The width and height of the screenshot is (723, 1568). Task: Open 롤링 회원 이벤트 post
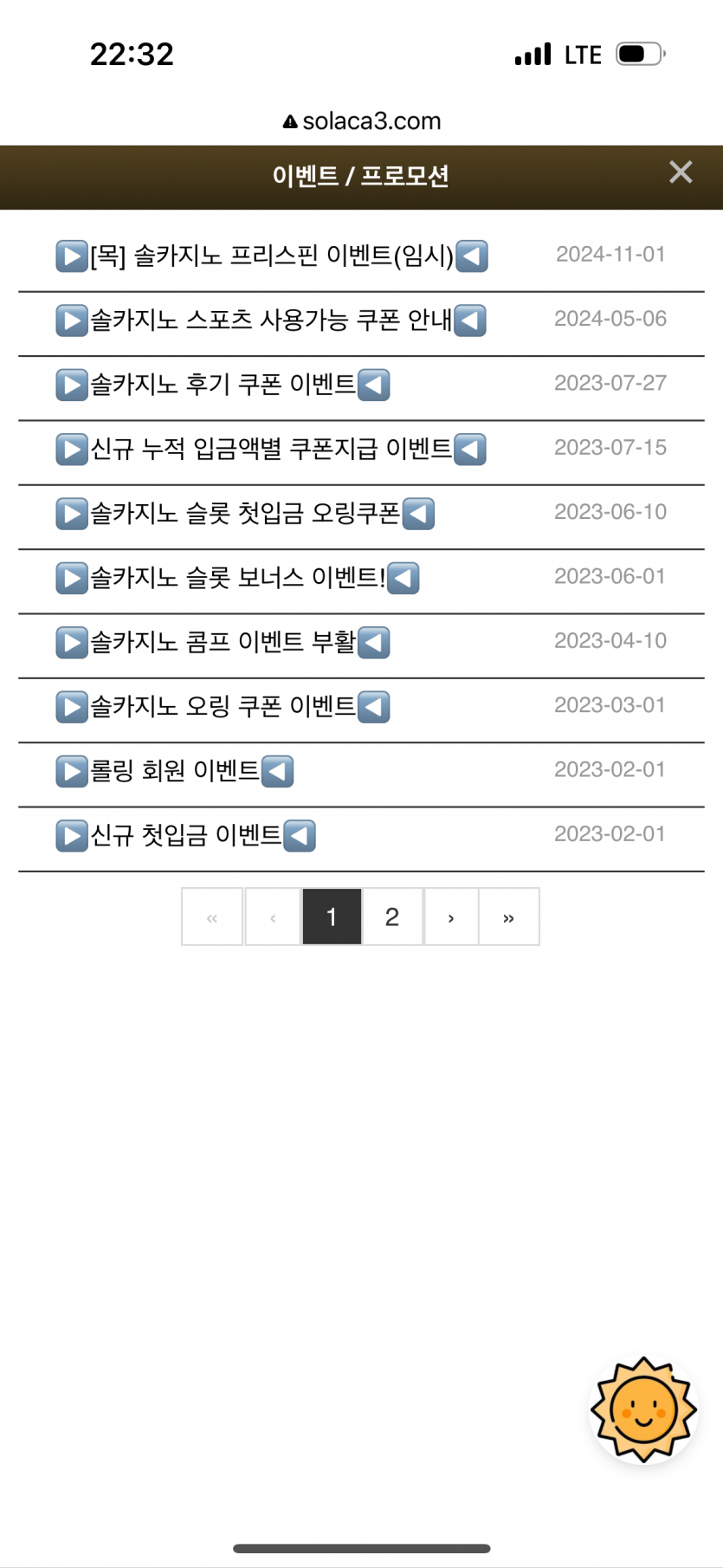(x=175, y=770)
